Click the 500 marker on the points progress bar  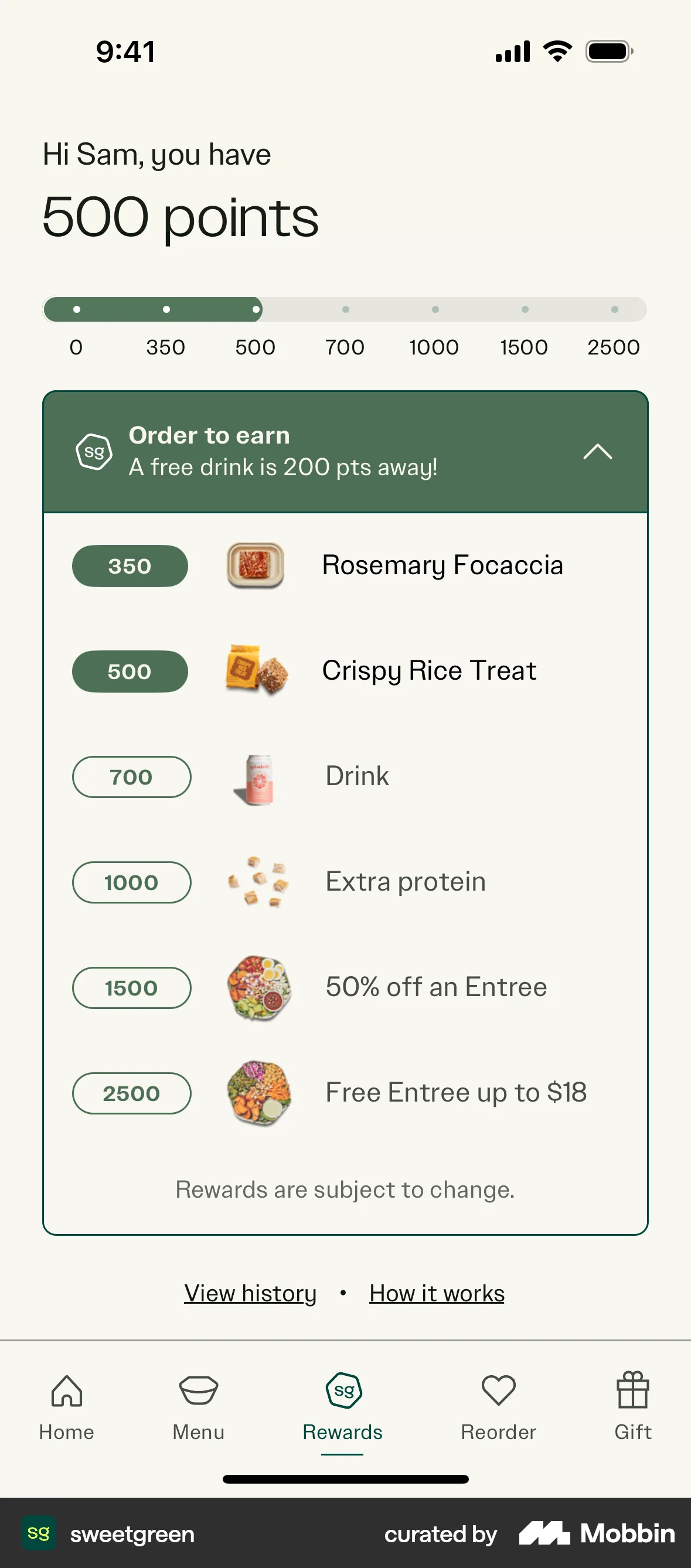click(x=256, y=309)
